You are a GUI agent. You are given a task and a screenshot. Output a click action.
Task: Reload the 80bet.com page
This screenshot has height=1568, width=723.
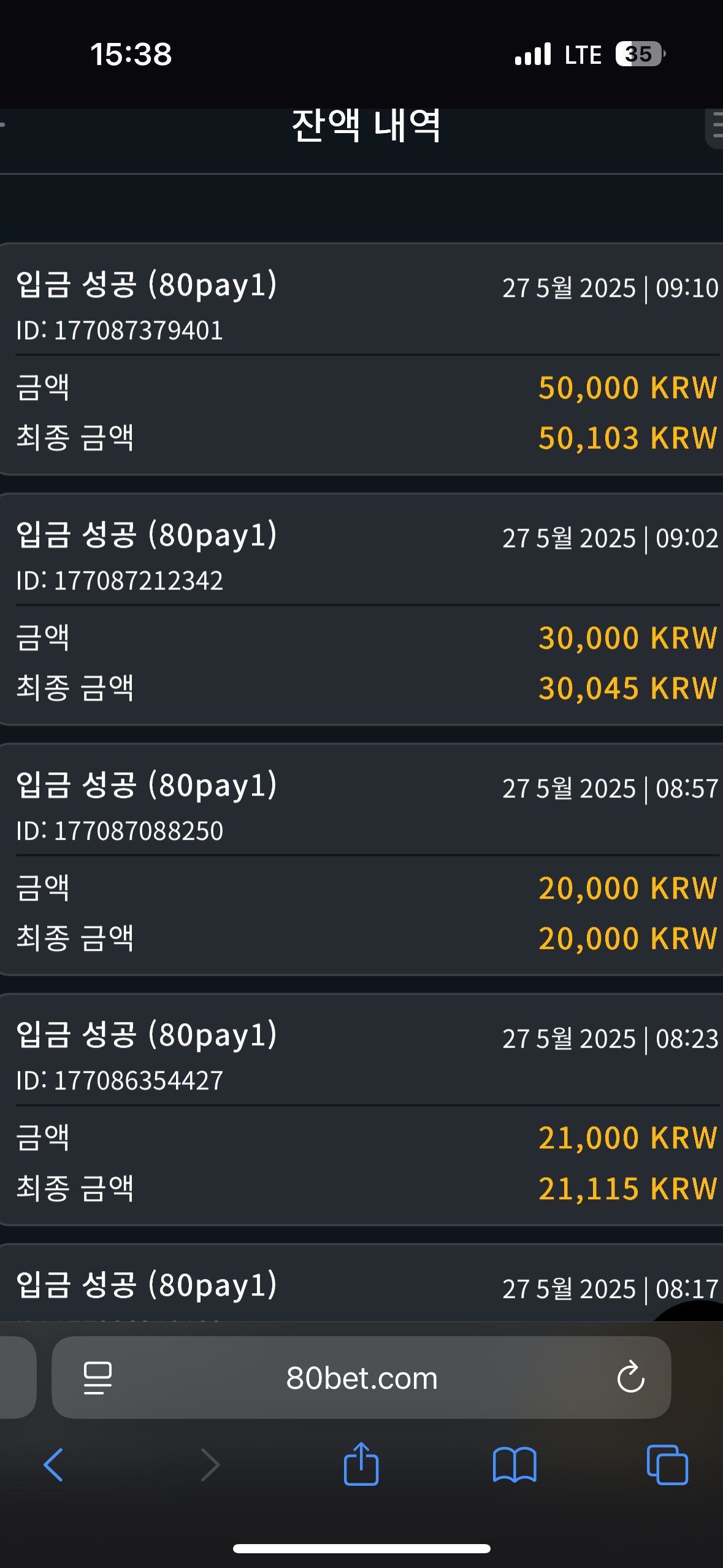point(630,1378)
